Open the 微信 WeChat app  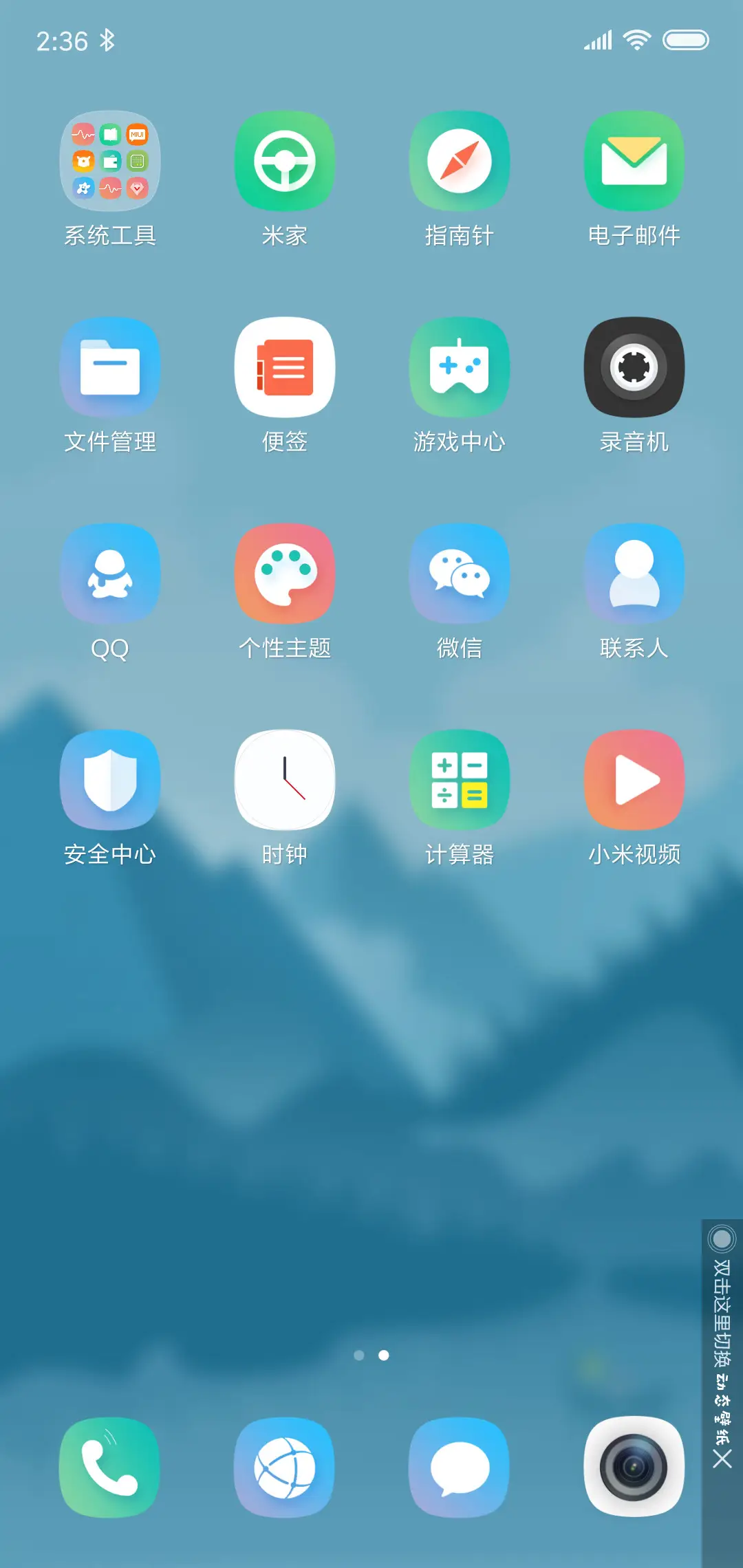(459, 573)
